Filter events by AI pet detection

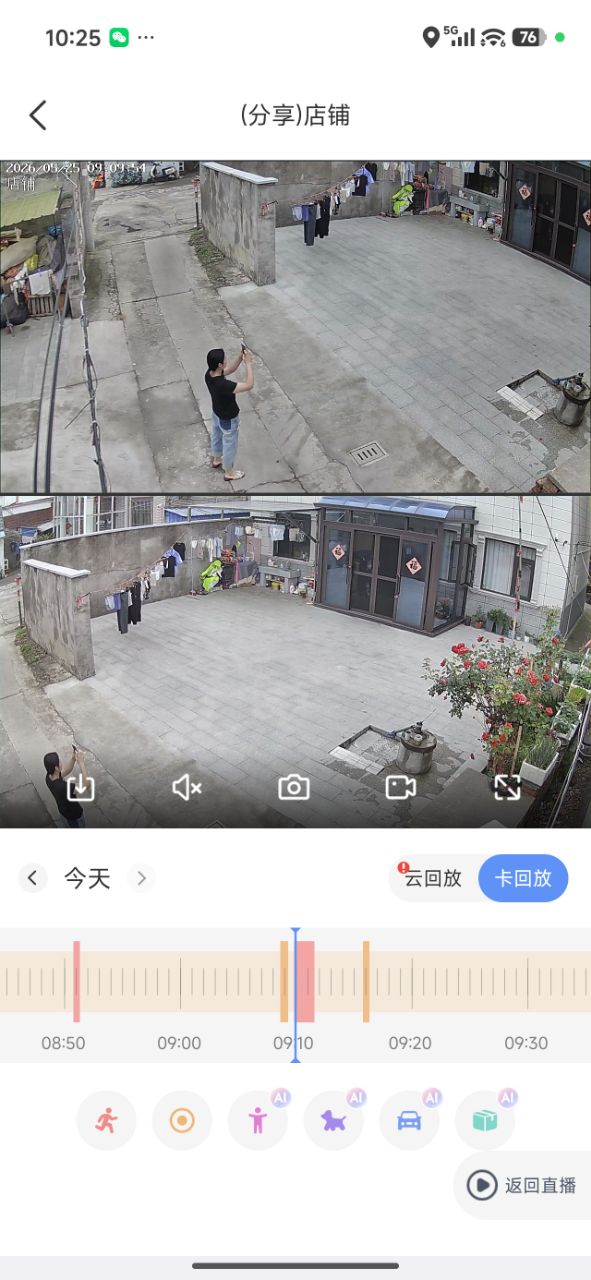pos(333,1120)
